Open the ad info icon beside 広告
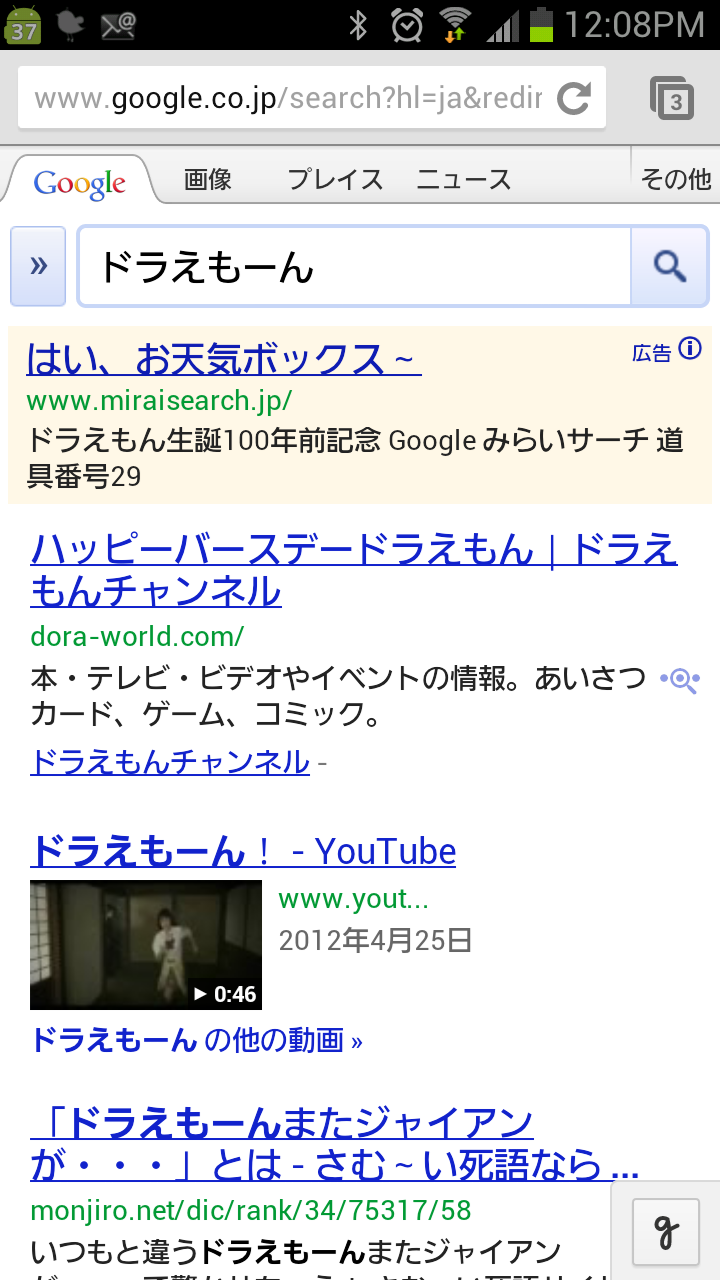Screen dimensions: 720x1280 (x=690, y=349)
